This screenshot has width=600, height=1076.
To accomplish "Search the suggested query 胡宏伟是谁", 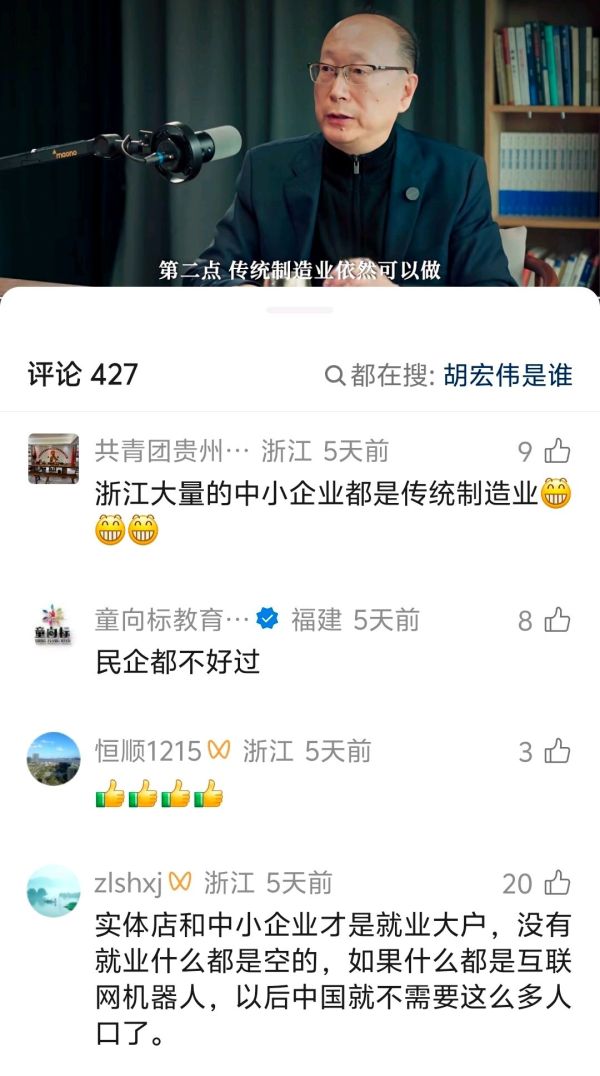I will tap(507, 375).
